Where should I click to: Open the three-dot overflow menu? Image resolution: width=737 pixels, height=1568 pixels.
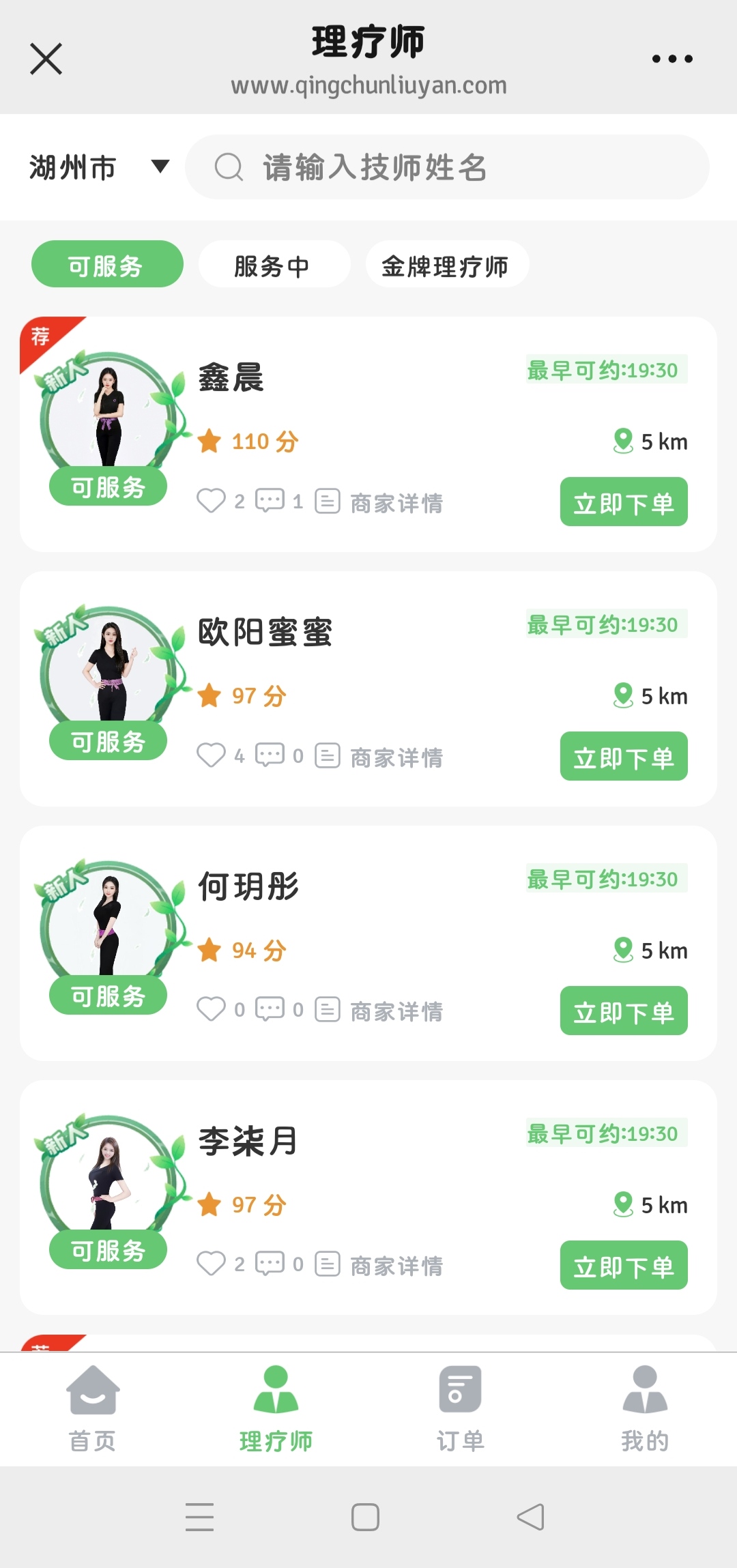pos(672,59)
